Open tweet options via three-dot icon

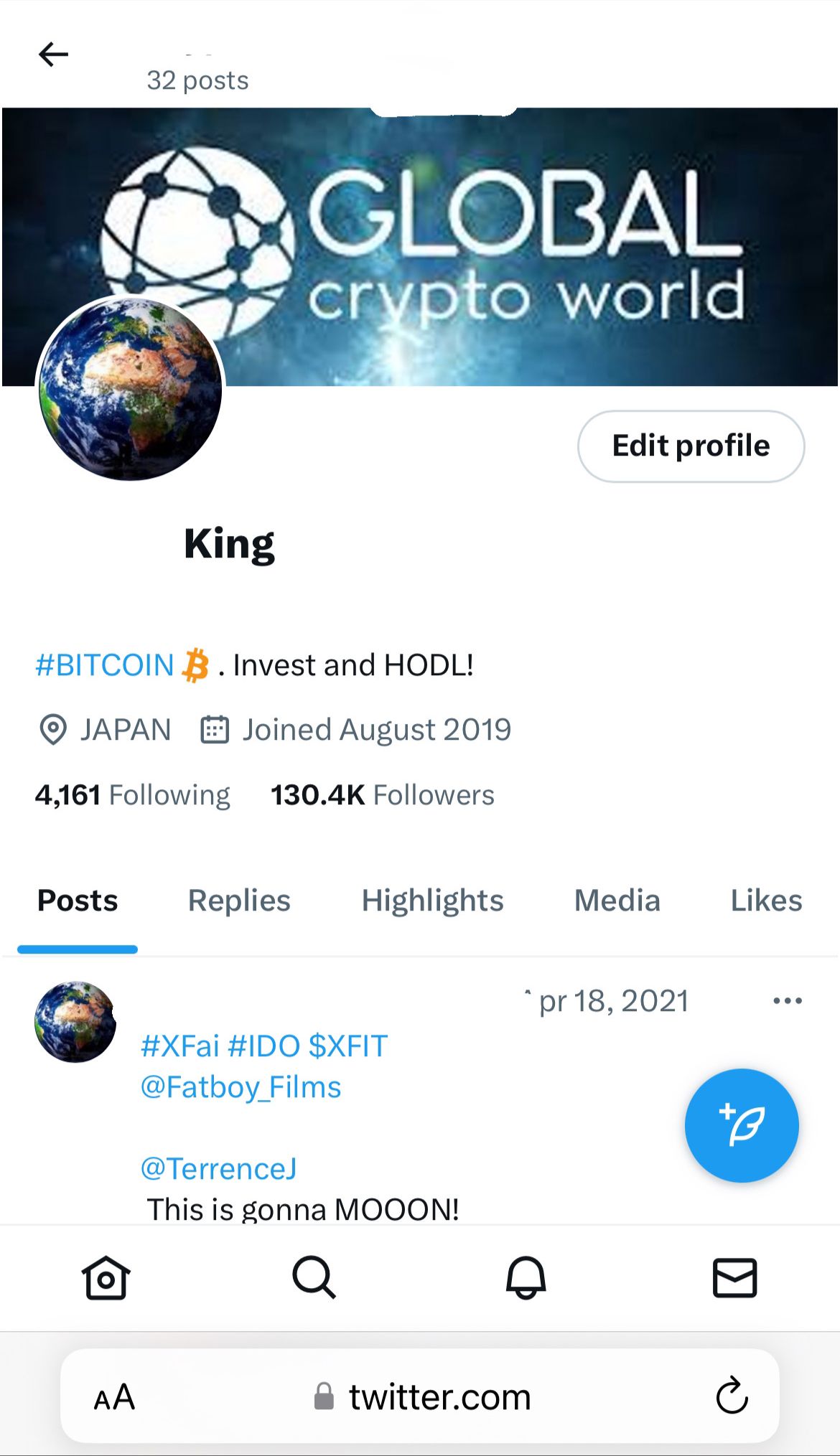(787, 1000)
